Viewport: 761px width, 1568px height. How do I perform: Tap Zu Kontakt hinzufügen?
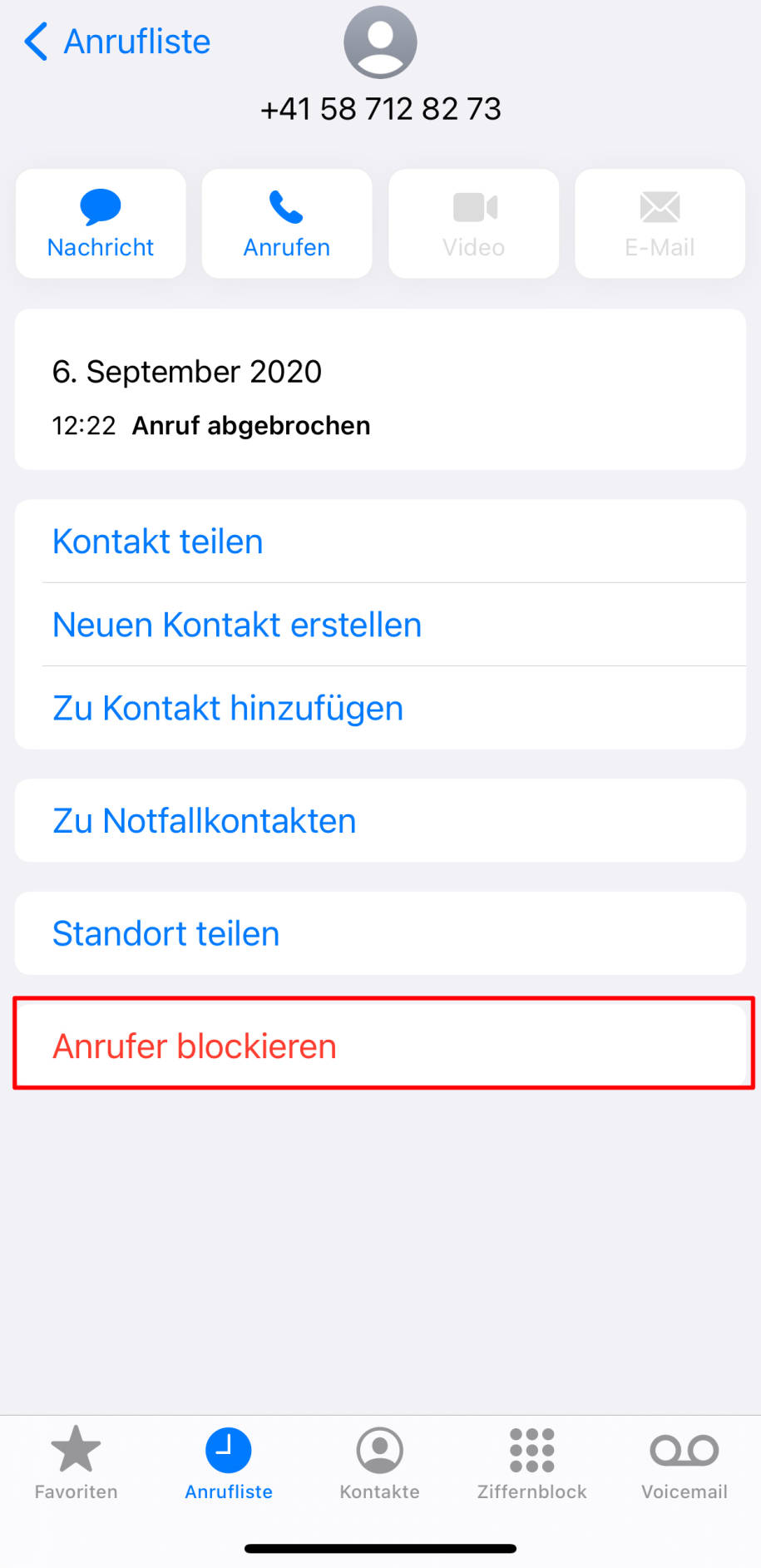click(x=380, y=708)
